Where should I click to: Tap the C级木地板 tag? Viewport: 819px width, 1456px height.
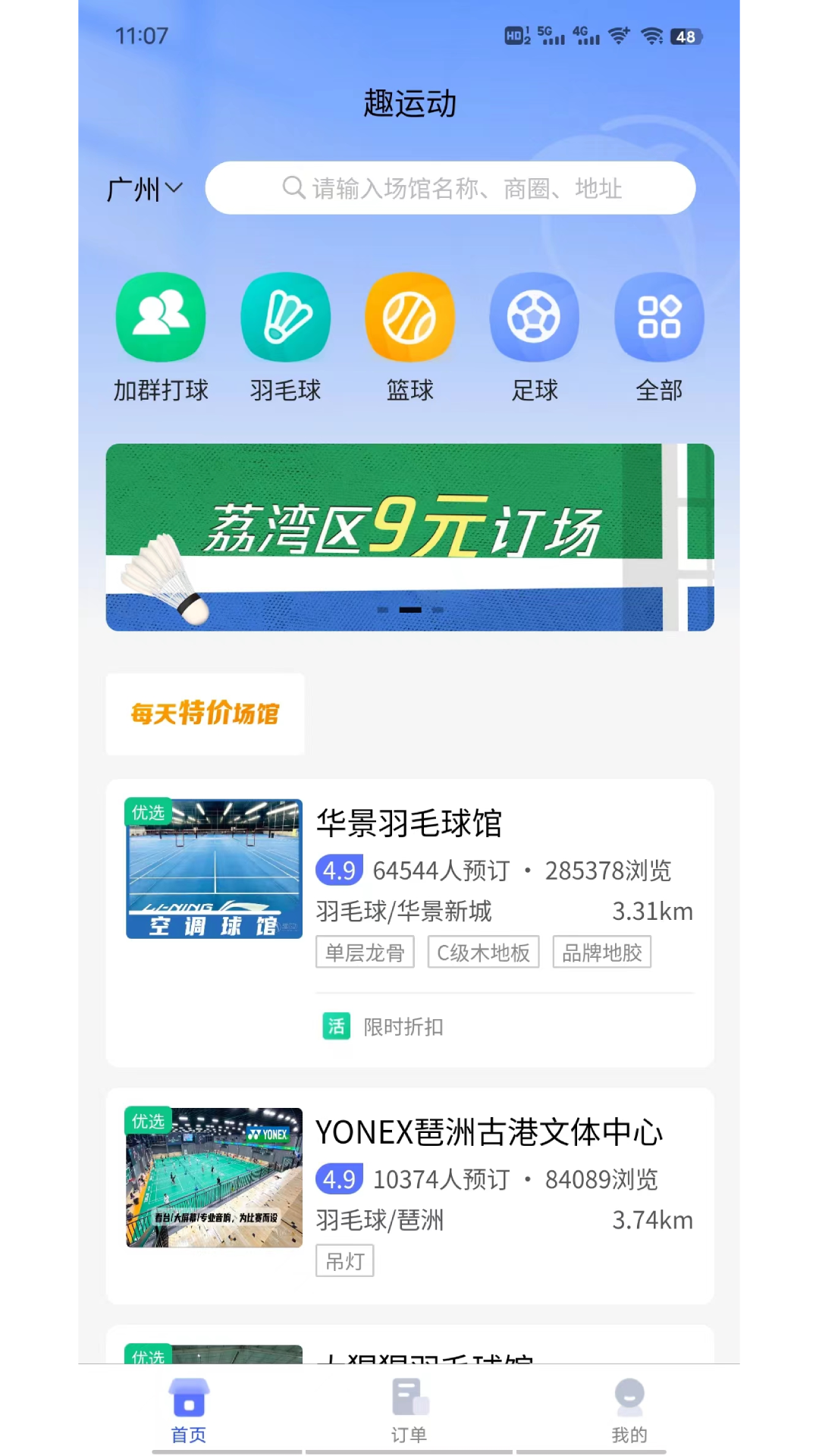[x=483, y=952]
